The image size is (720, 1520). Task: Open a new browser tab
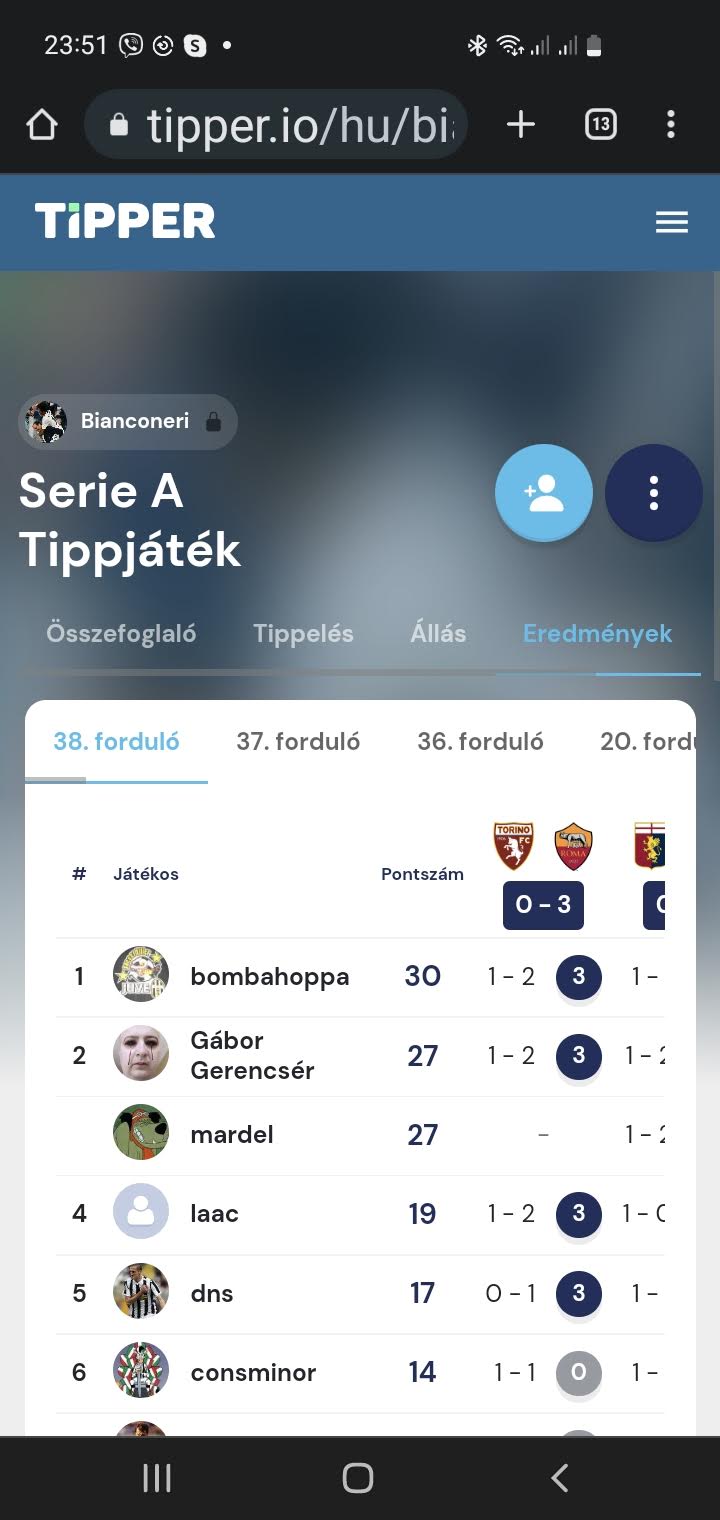click(521, 125)
